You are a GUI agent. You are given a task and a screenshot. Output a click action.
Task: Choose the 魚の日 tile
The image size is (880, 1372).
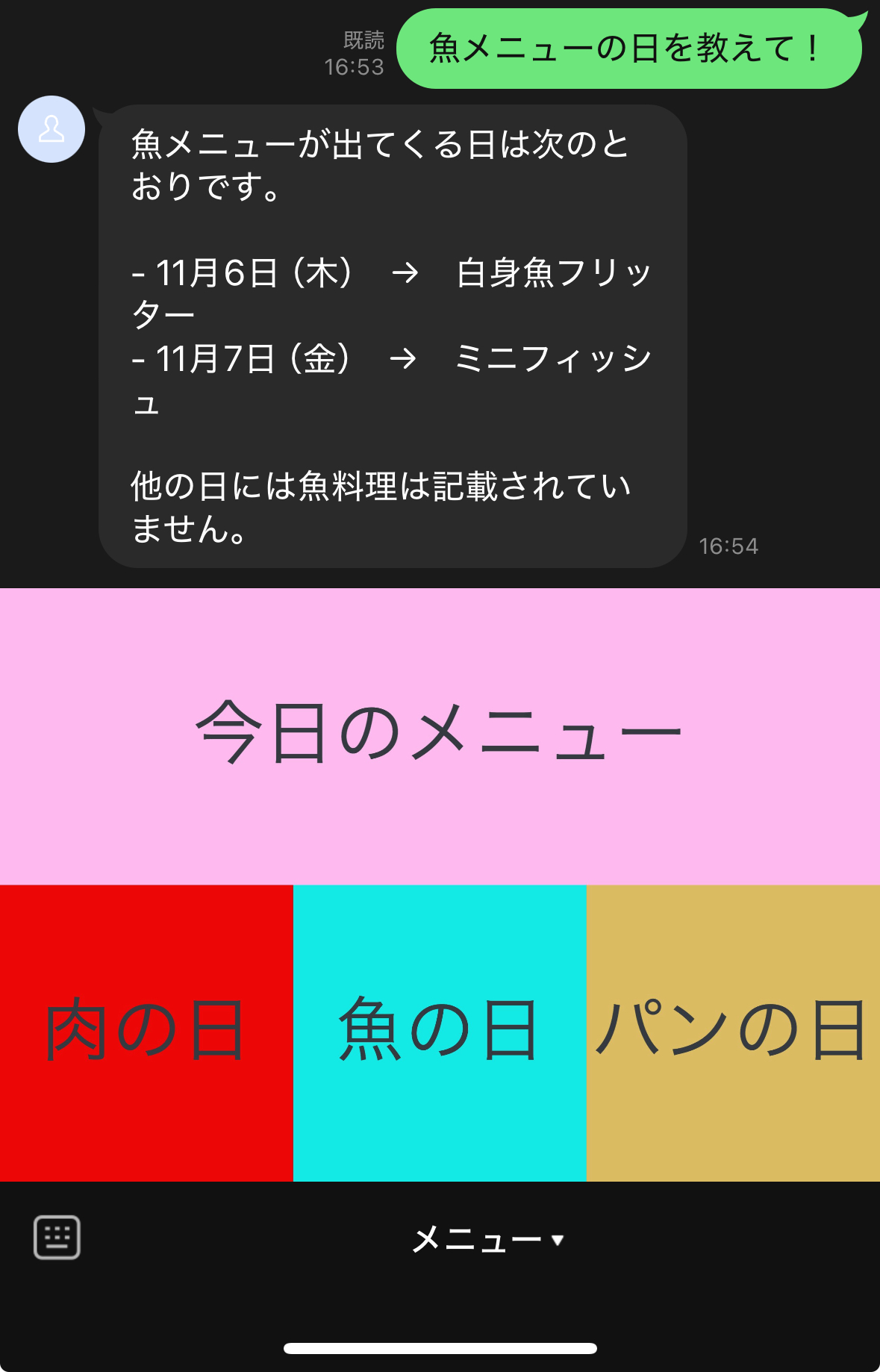coord(440,1032)
